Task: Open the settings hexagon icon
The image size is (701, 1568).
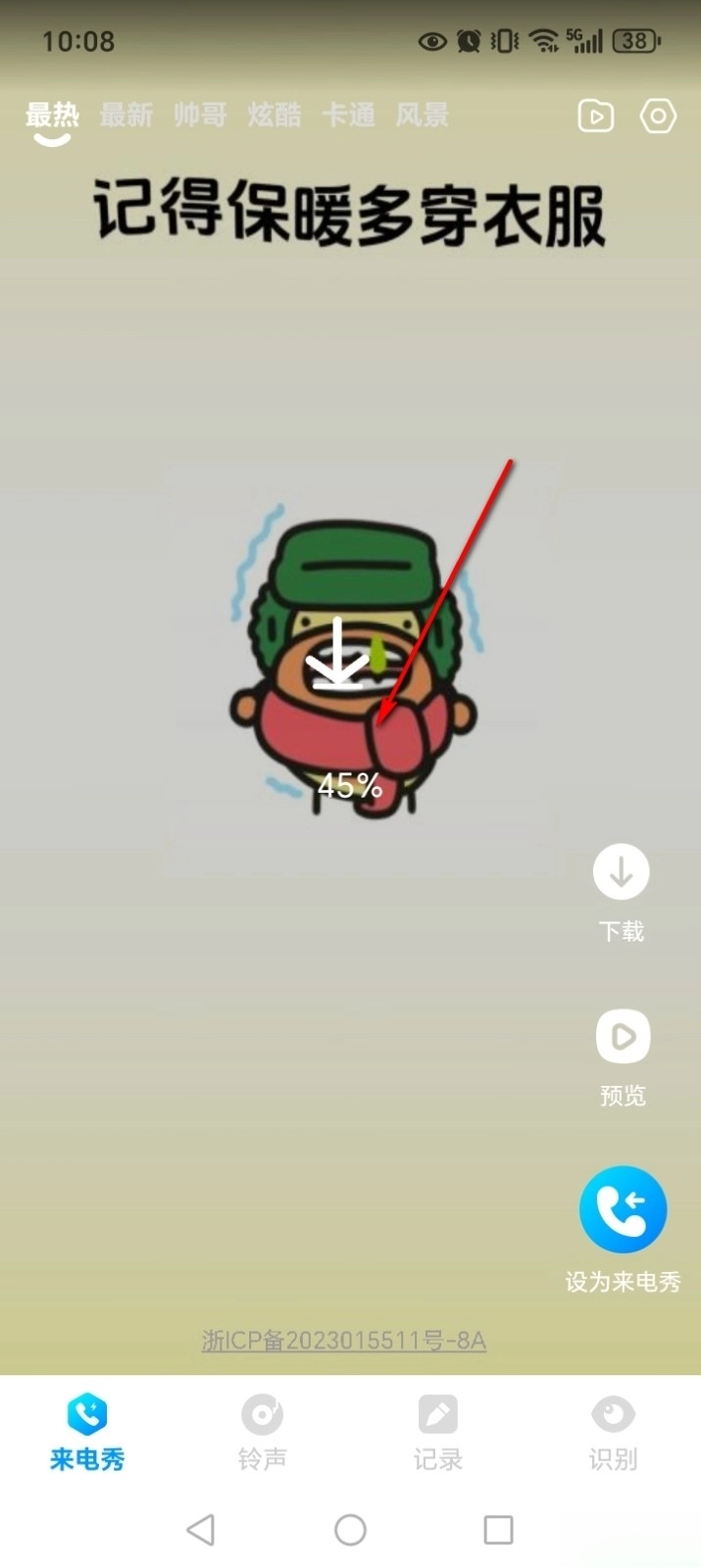Action: (658, 117)
